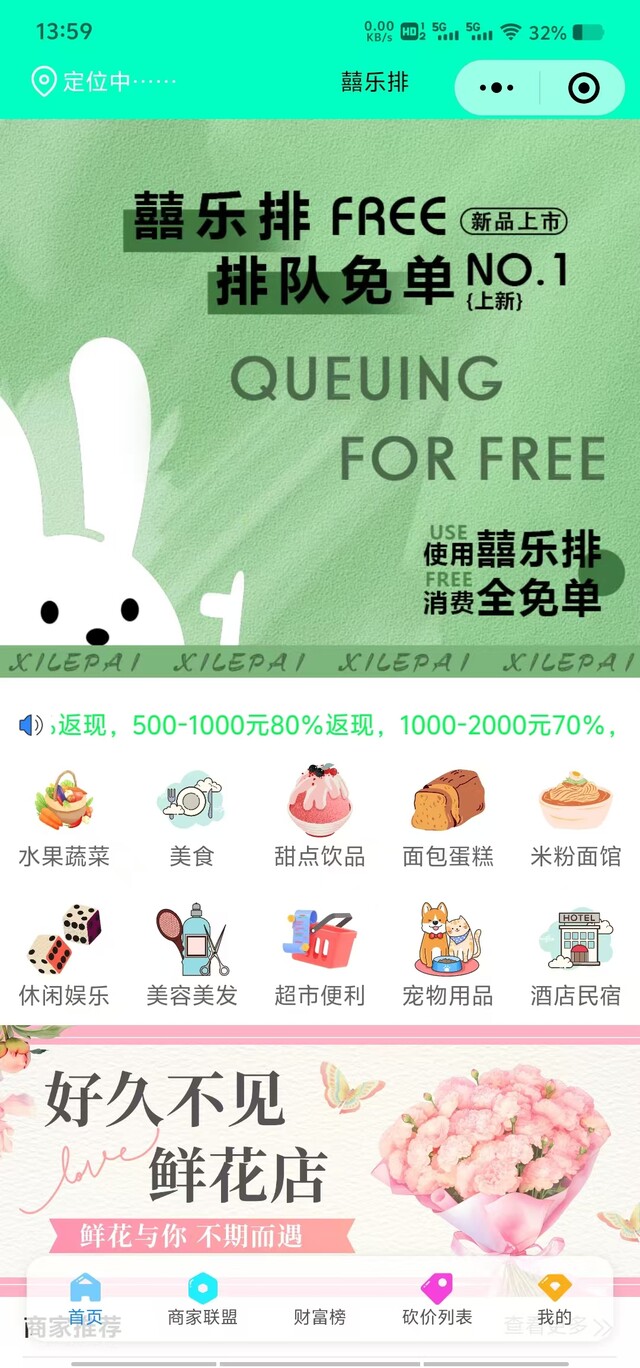Select the 甜点饮品 category
The image size is (640, 1368).
pyautogui.click(x=319, y=817)
